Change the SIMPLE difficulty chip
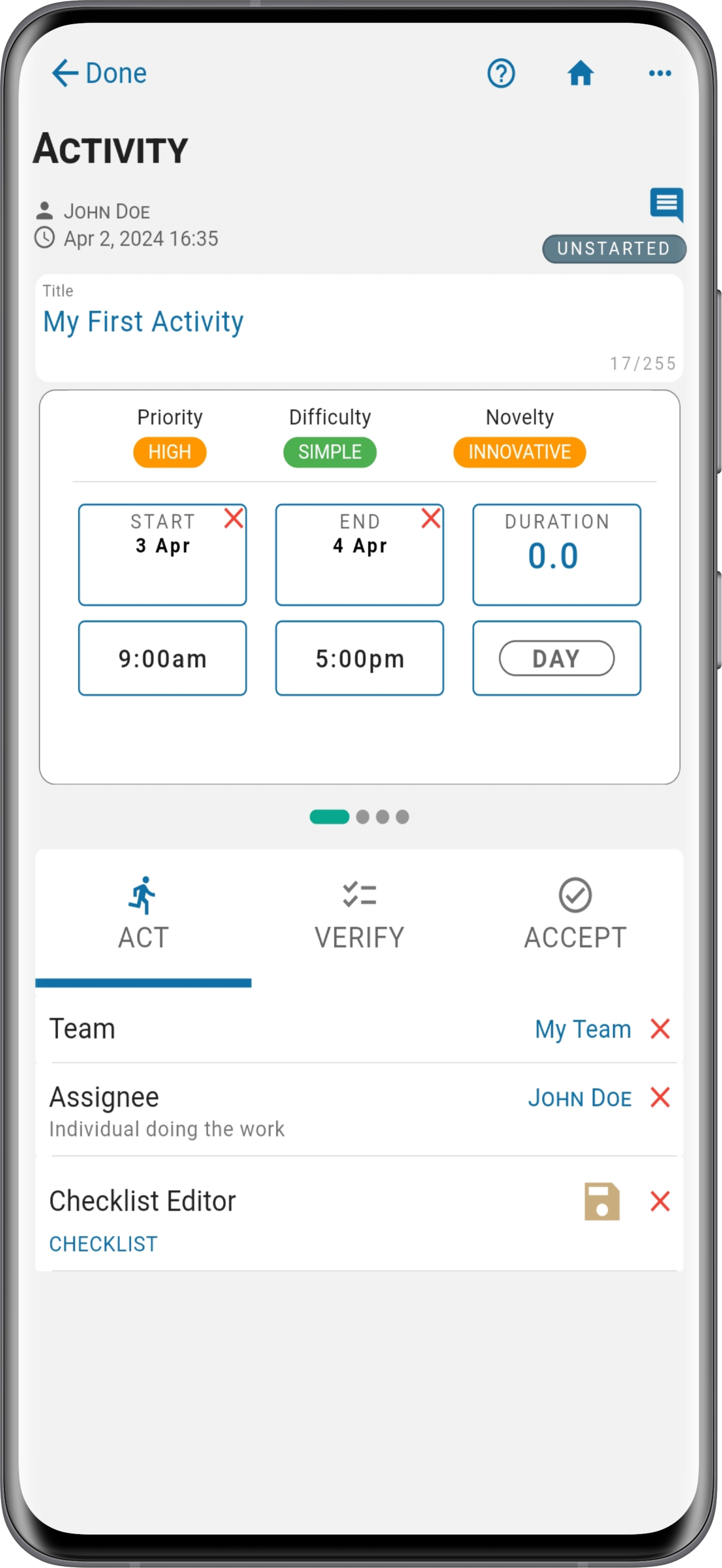 pos(330,452)
